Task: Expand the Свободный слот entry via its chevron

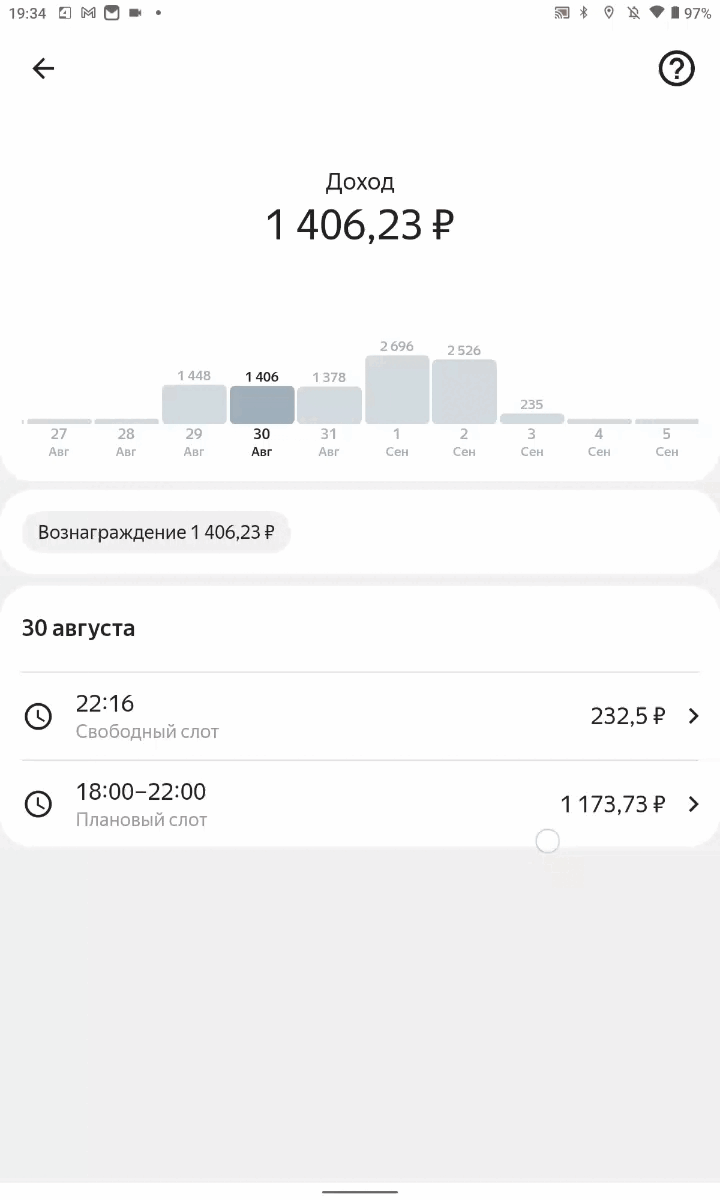Action: [x=693, y=716]
